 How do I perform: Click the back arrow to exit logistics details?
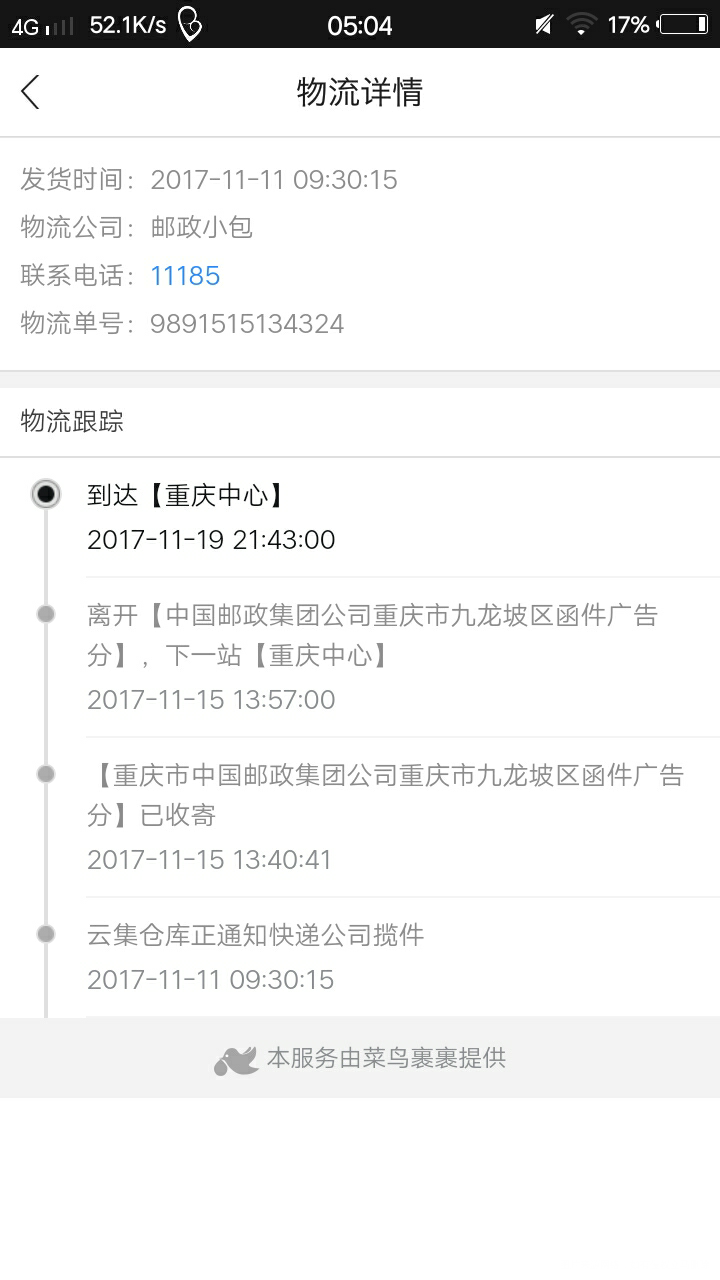tap(30, 91)
